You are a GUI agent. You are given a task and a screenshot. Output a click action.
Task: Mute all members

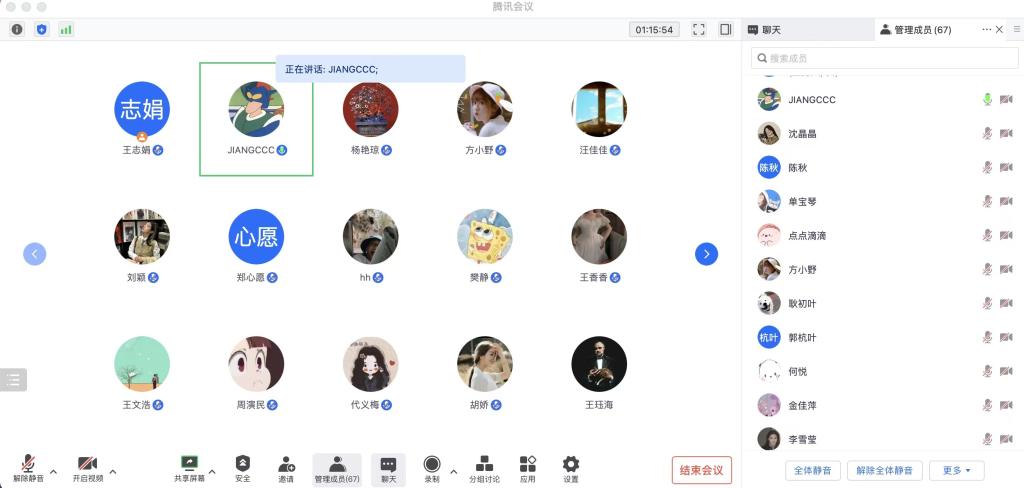813,470
